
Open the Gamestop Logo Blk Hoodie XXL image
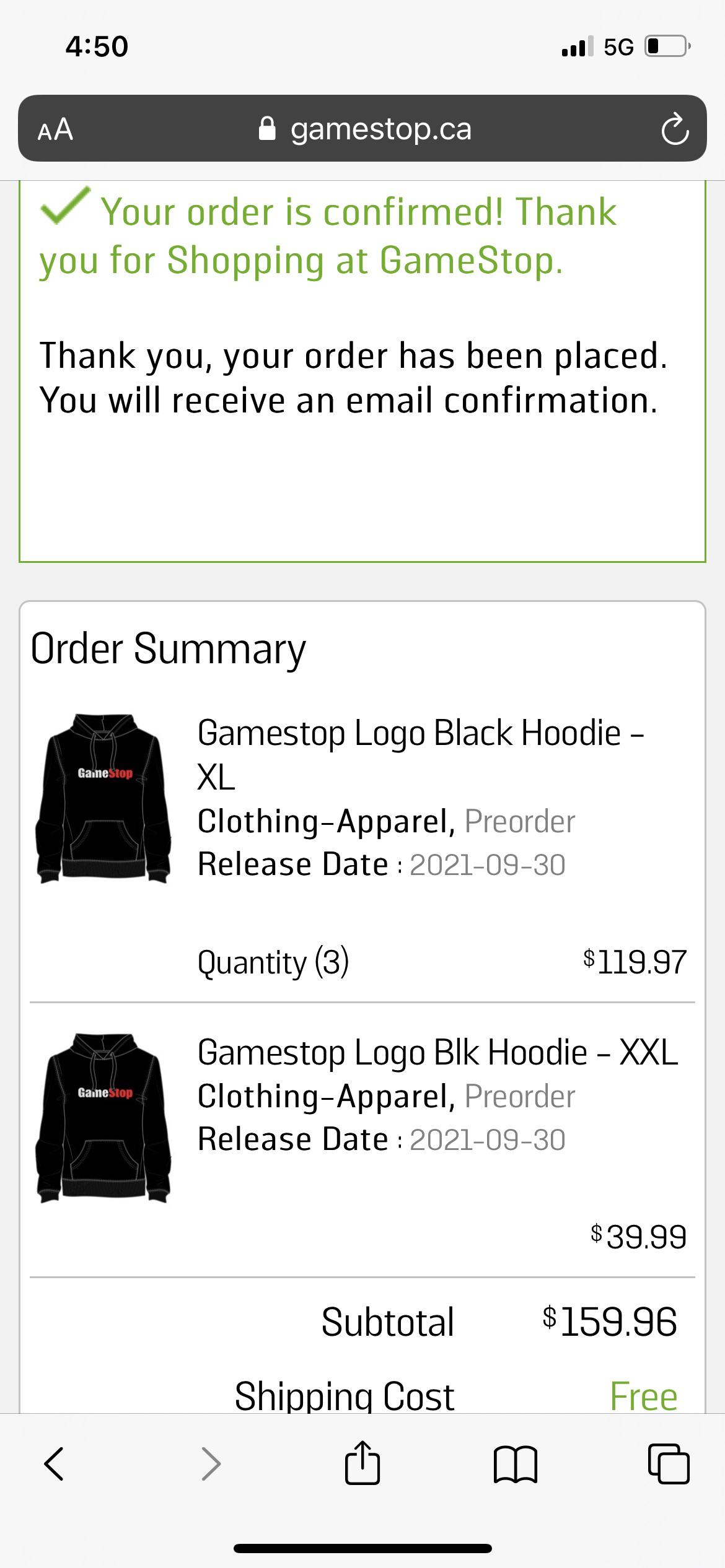[103, 1117]
